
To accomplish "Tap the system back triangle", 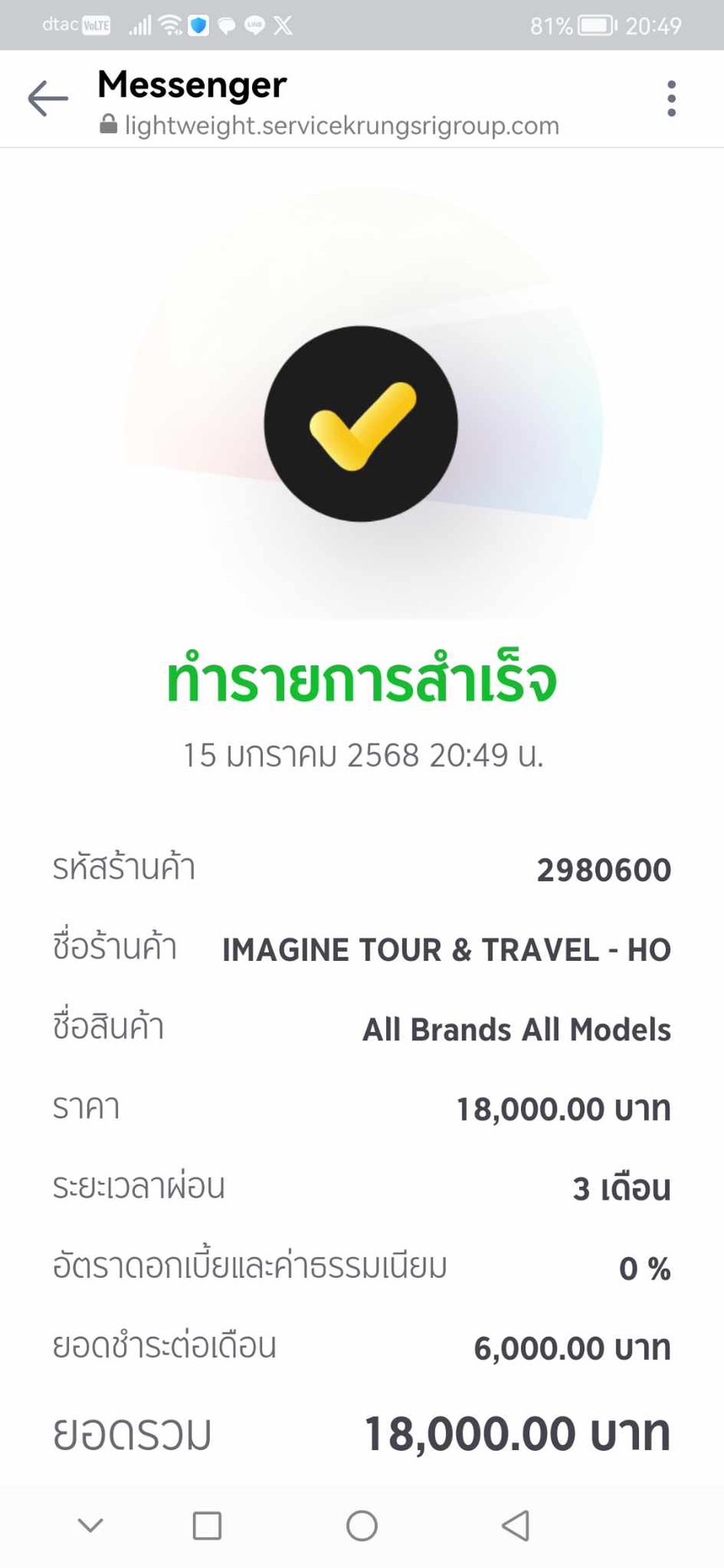I will pos(516,1525).
